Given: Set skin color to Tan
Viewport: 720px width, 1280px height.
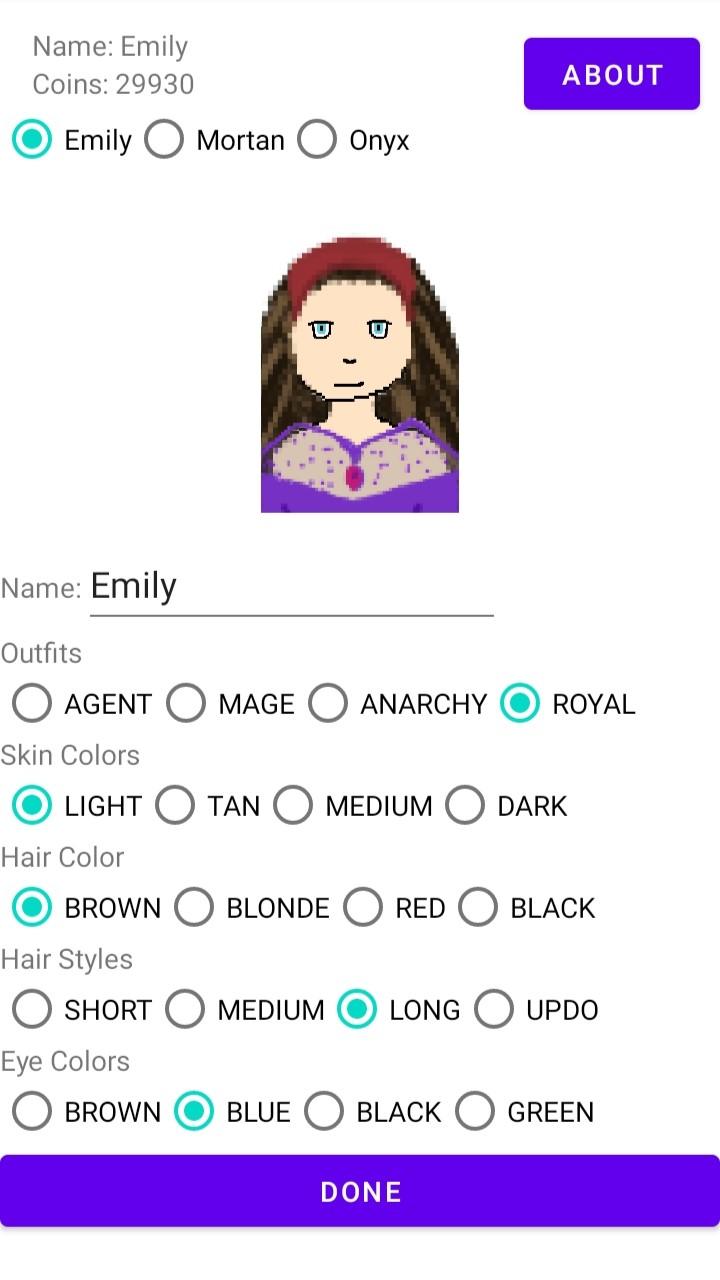Looking at the screenshot, I should (208, 806).
